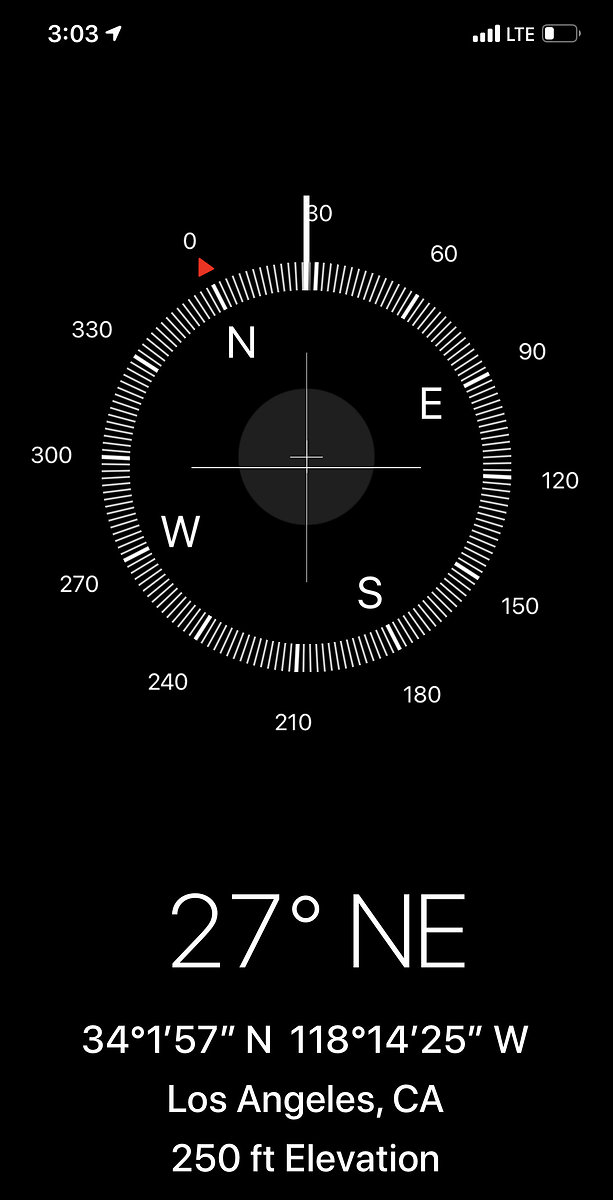Open the 34°1′57″ N coordinates in Maps
The image size is (613, 1200).
click(x=305, y=1041)
